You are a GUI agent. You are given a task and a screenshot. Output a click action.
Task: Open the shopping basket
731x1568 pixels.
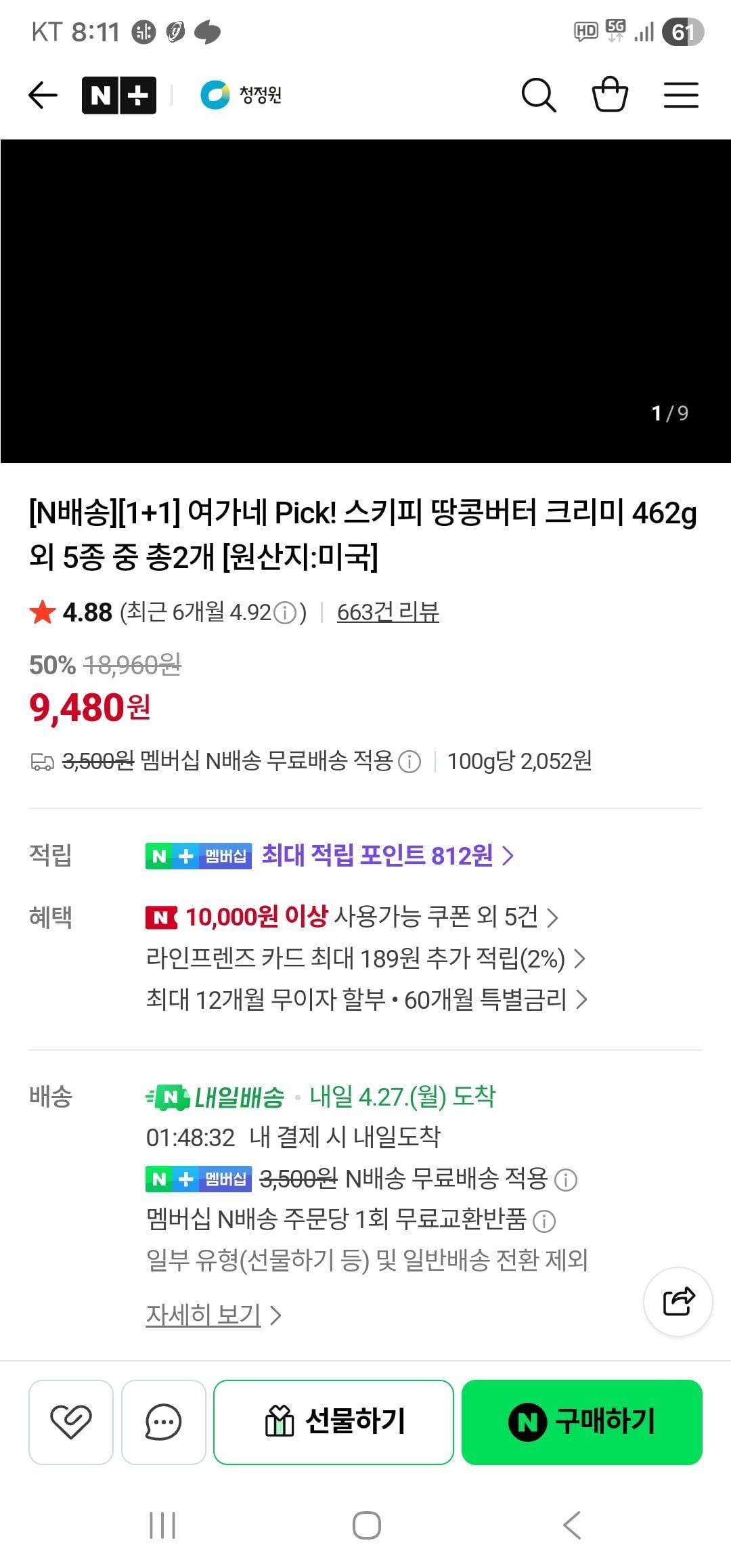pyautogui.click(x=610, y=95)
